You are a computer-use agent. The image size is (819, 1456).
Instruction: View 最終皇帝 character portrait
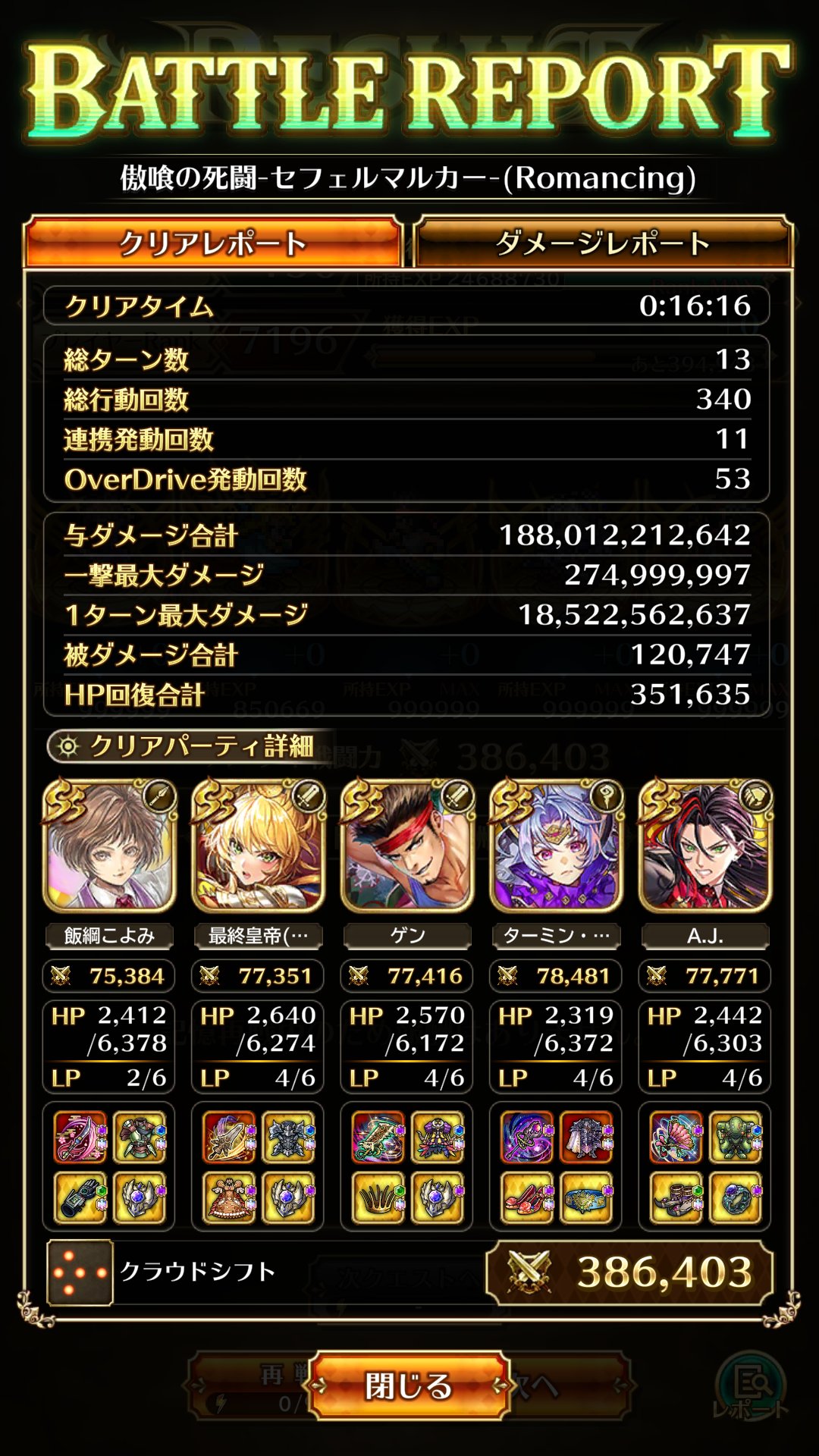point(258,846)
